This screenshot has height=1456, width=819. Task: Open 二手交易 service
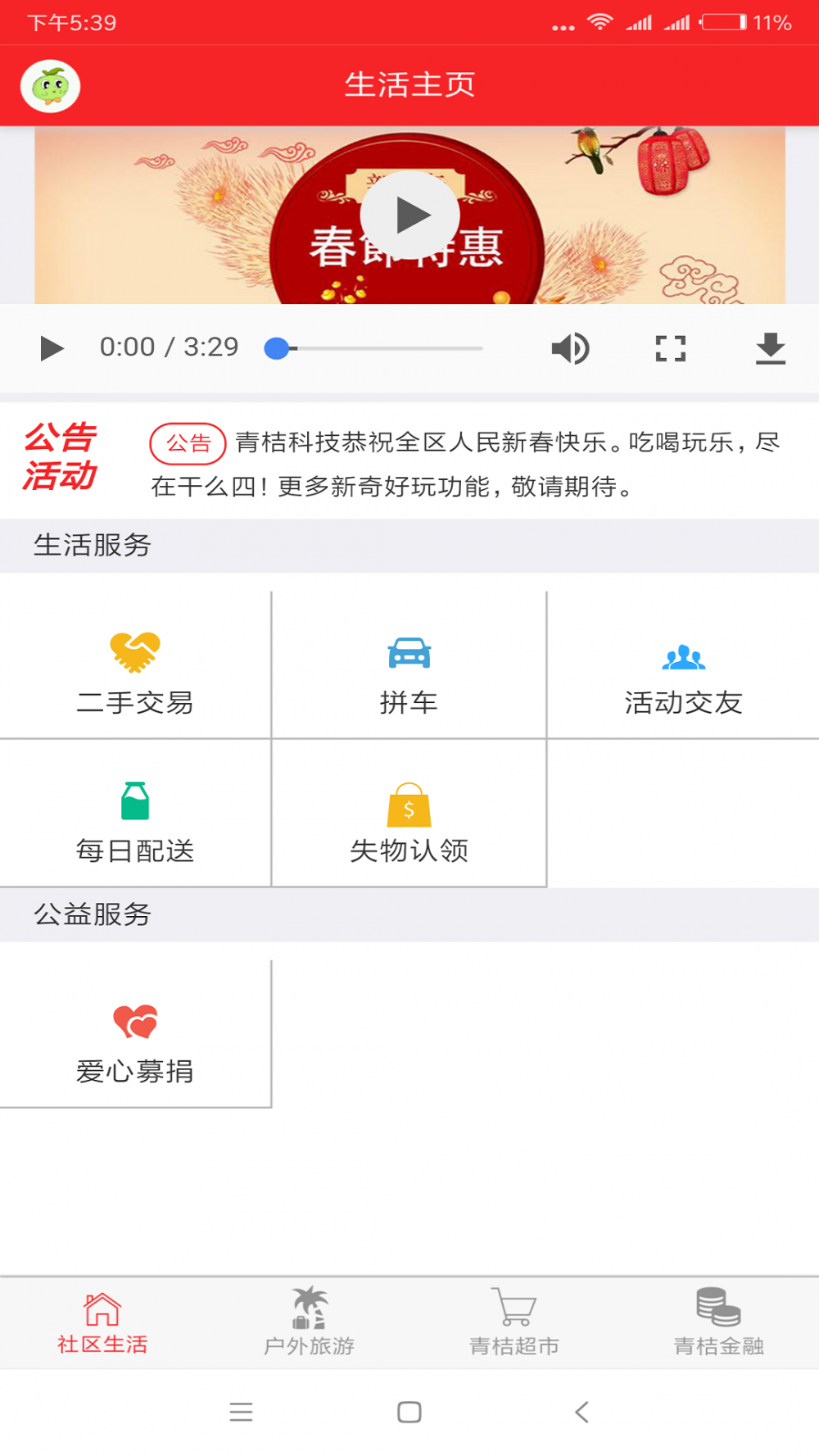pos(135,664)
